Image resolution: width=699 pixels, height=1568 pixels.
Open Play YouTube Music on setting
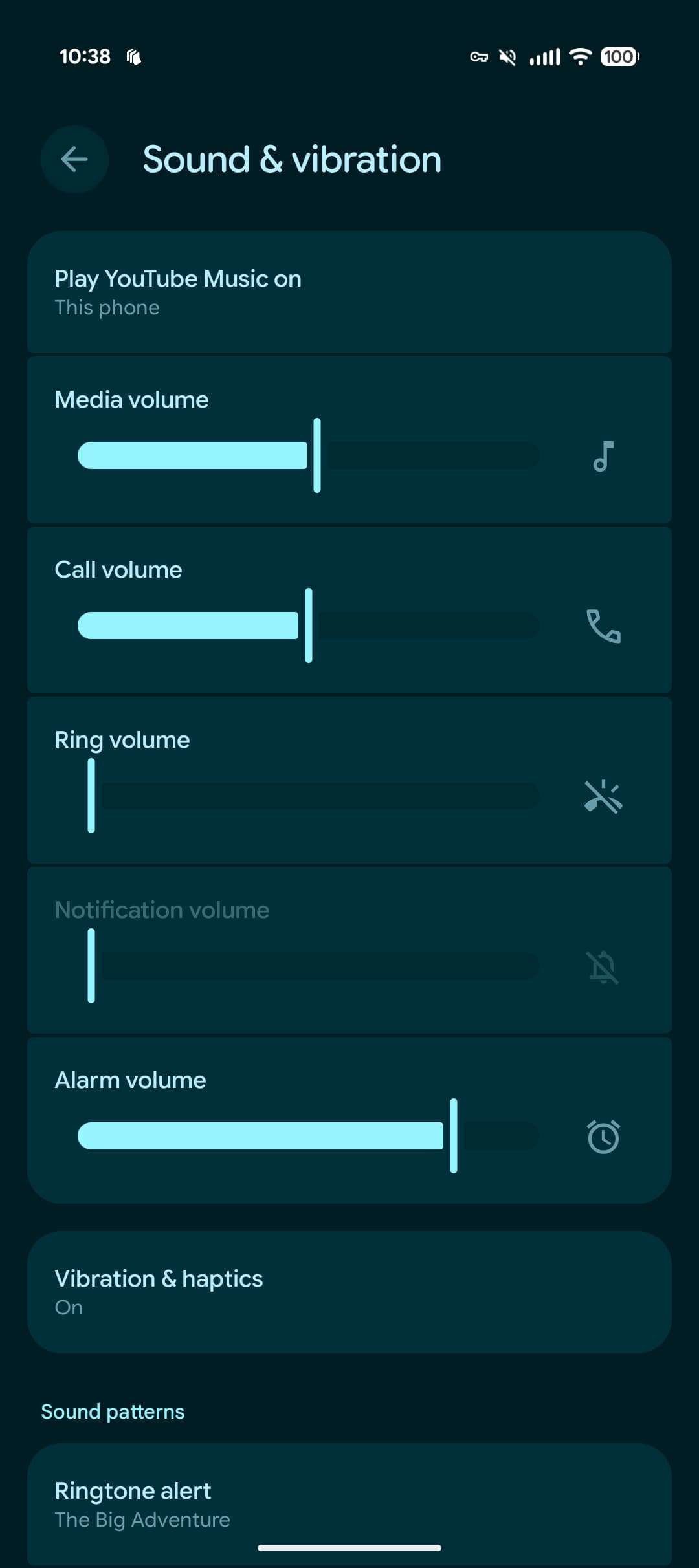click(x=349, y=292)
